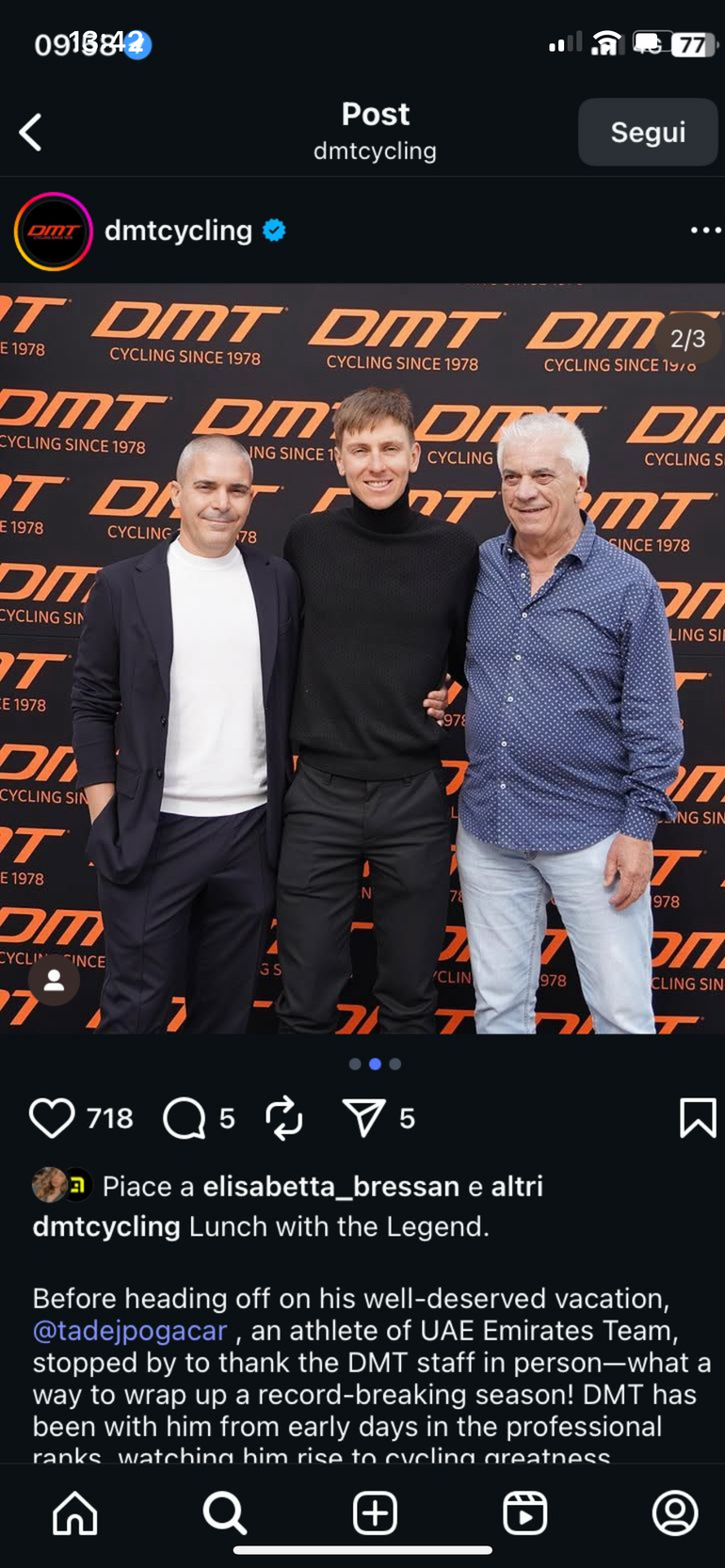This screenshot has width=725, height=1568.
Task: Save the post with the bookmark icon
Action: click(x=698, y=1118)
